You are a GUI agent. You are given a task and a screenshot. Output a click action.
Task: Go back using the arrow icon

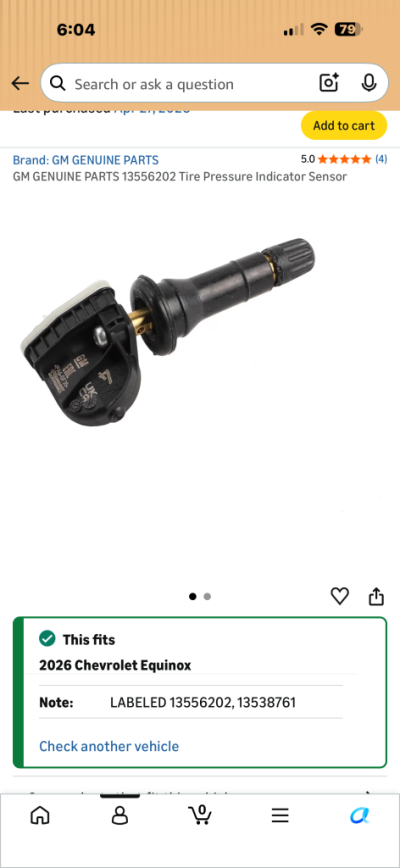point(20,84)
